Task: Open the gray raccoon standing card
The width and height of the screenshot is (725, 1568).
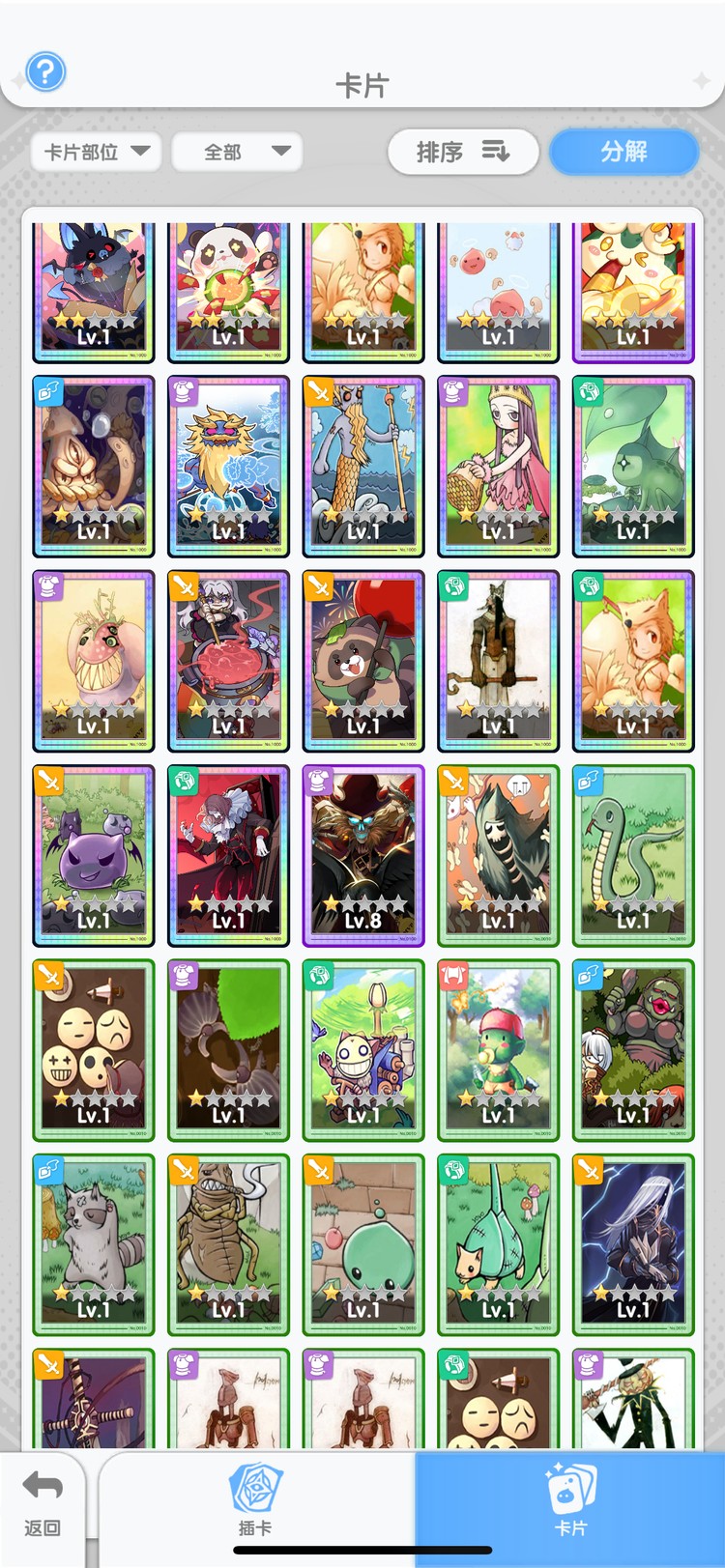Action: 93,1243
